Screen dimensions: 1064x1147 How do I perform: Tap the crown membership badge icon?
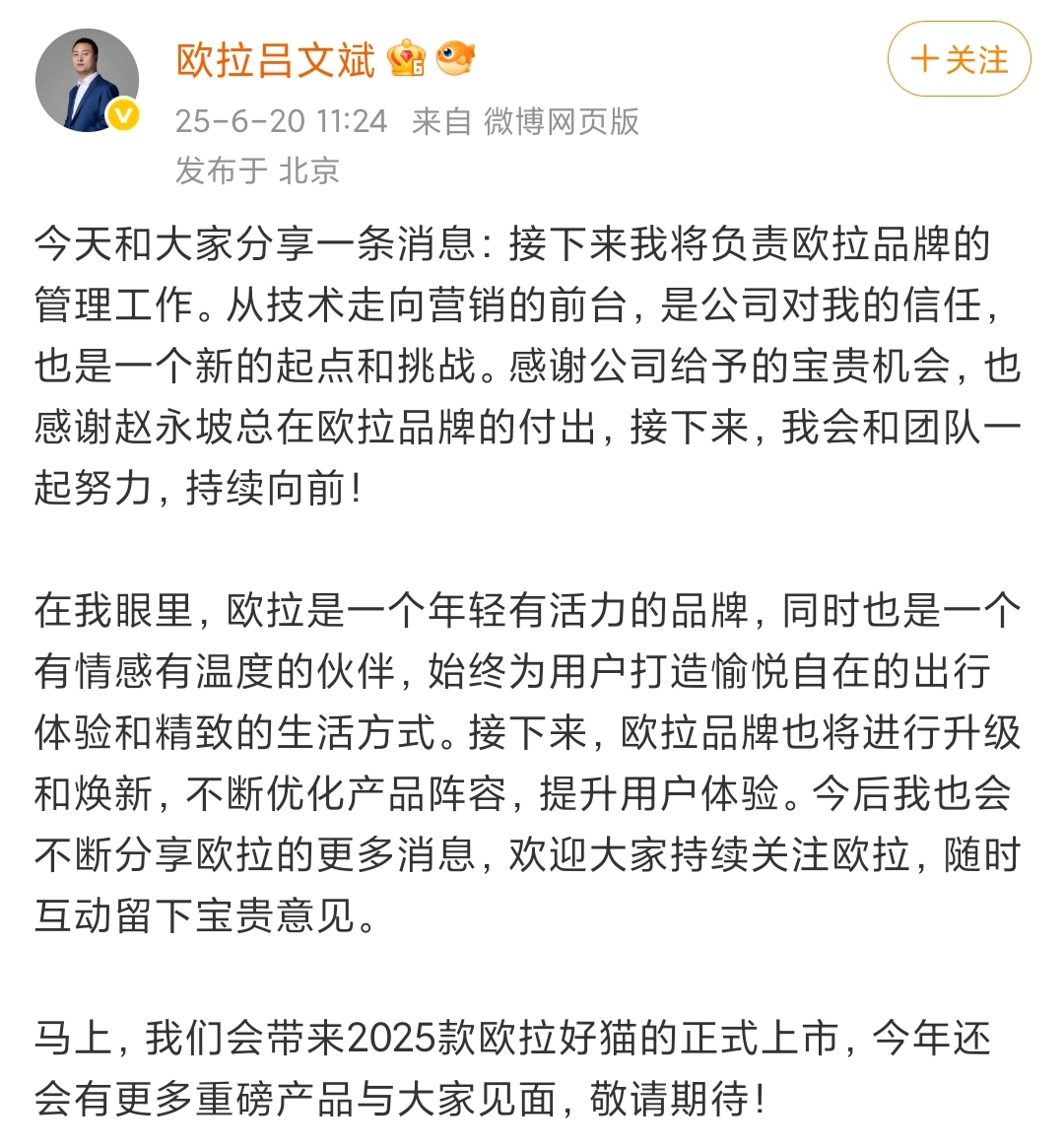[x=406, y=59]
